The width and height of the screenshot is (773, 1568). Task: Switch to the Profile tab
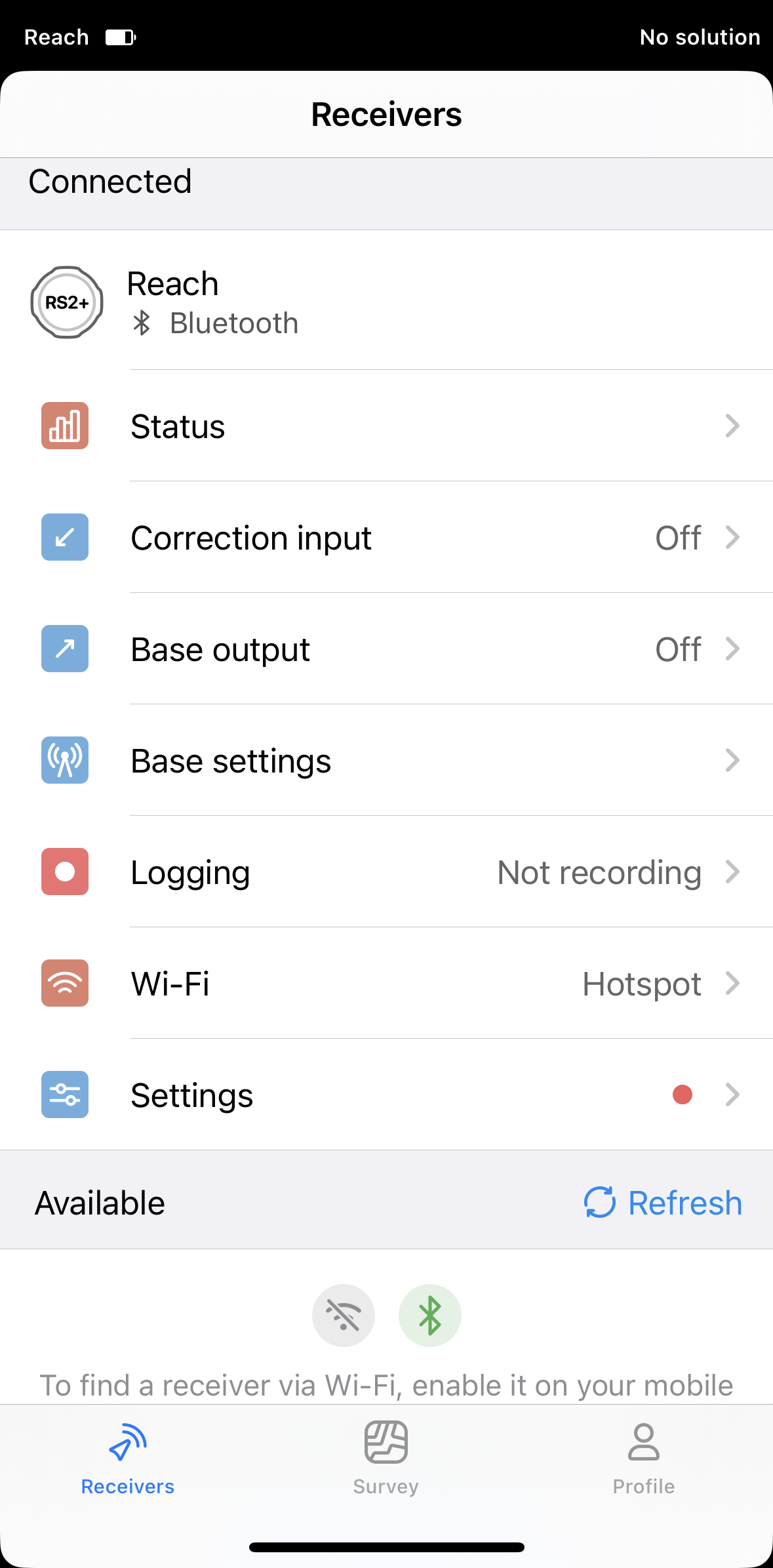click(644, 1458)
